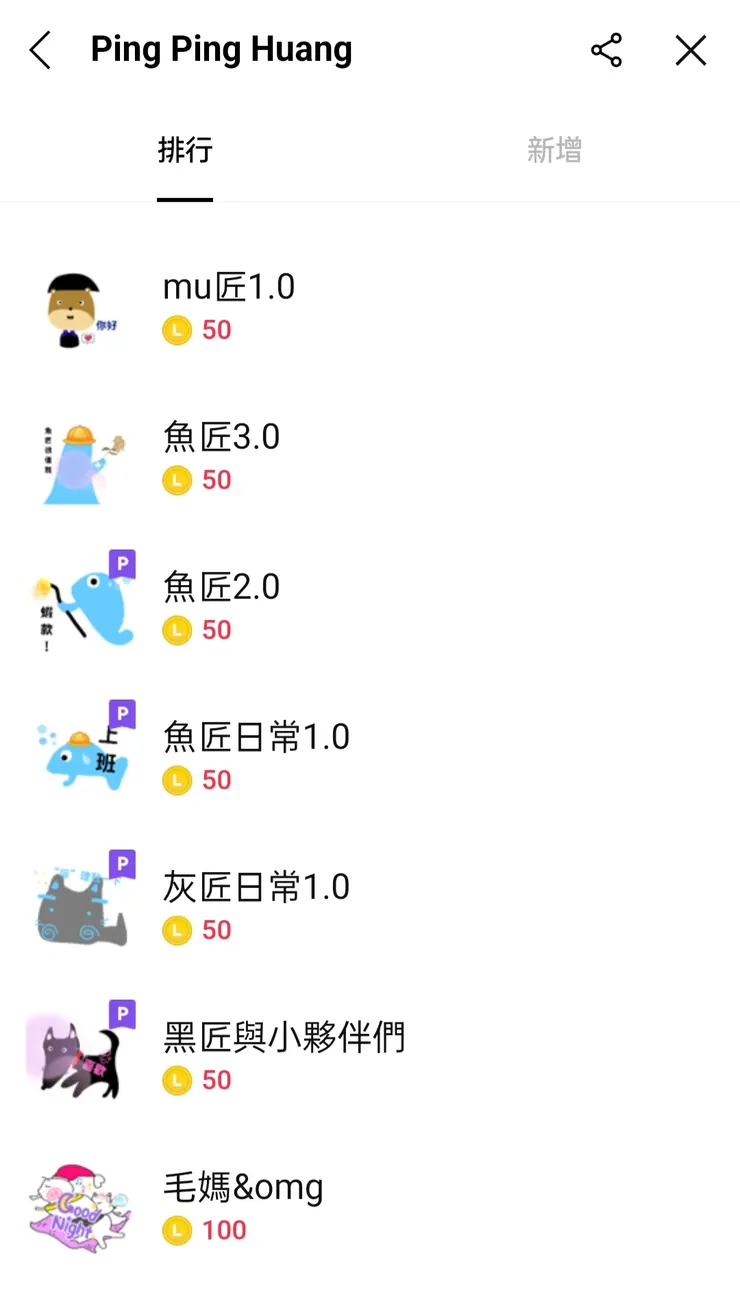The image size is (740, 1295).
Task: Select the mu匠1.0 coin price icon
Action: (177, 329)
